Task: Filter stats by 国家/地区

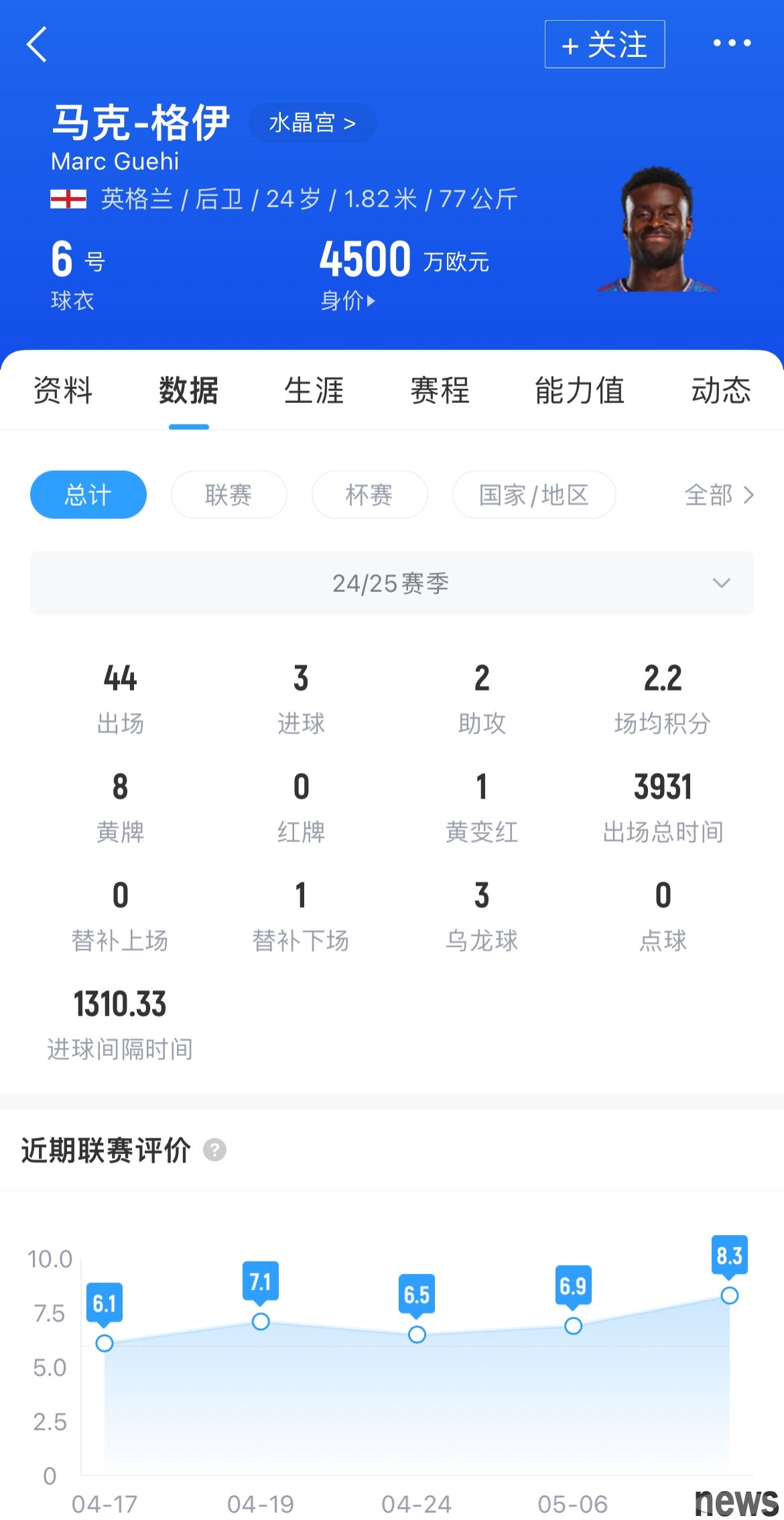Action: pos(533,495)
